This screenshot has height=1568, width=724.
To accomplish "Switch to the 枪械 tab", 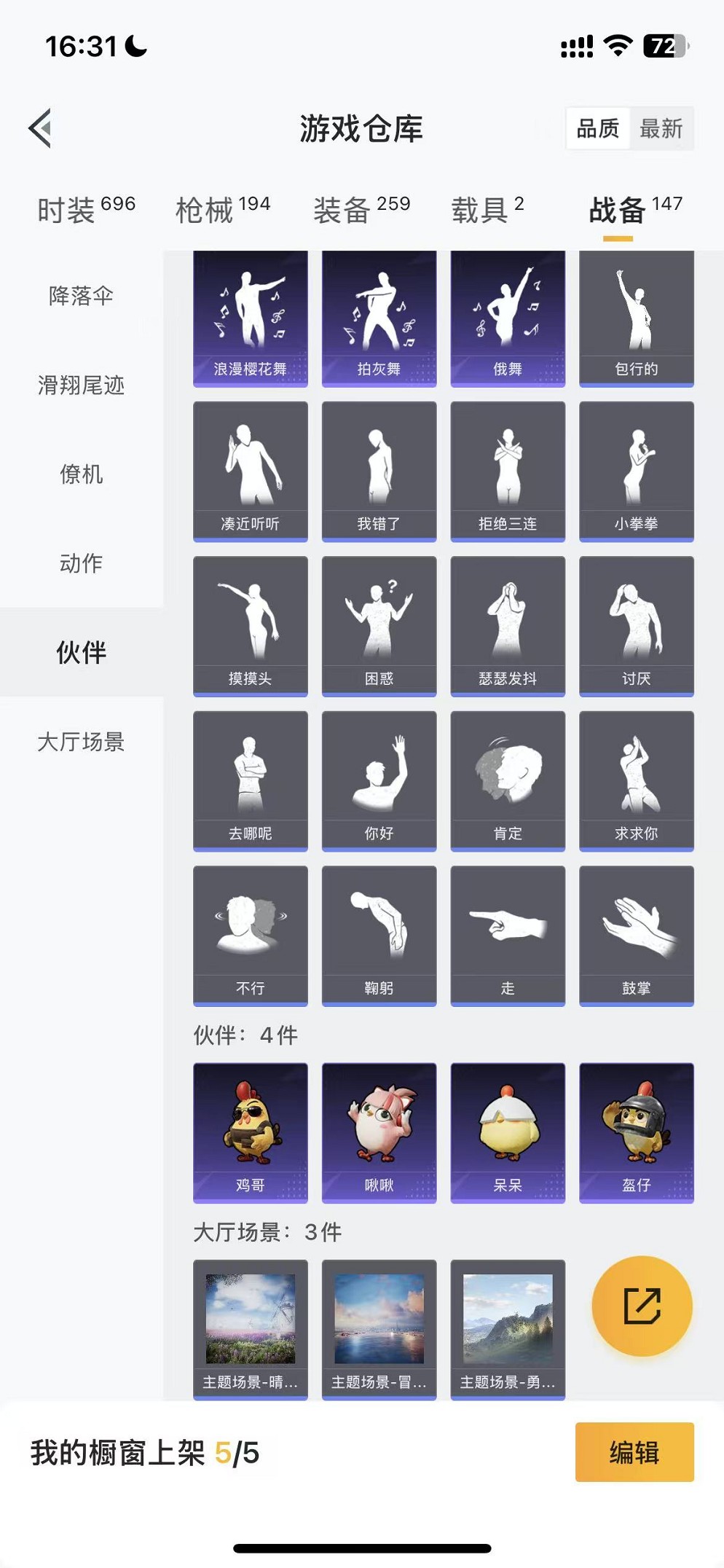I will [x=223, y=210].
